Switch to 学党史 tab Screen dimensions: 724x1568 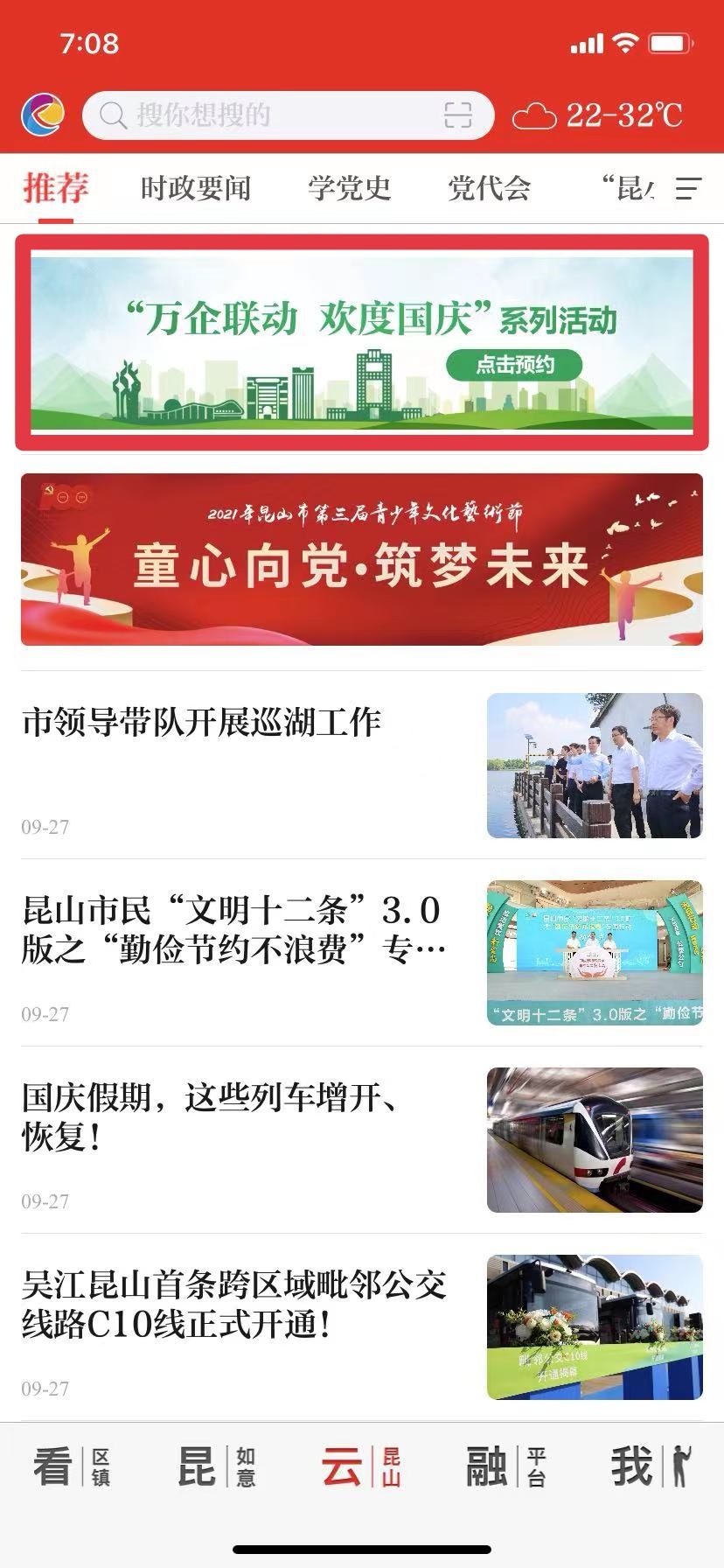click(349, 188)
